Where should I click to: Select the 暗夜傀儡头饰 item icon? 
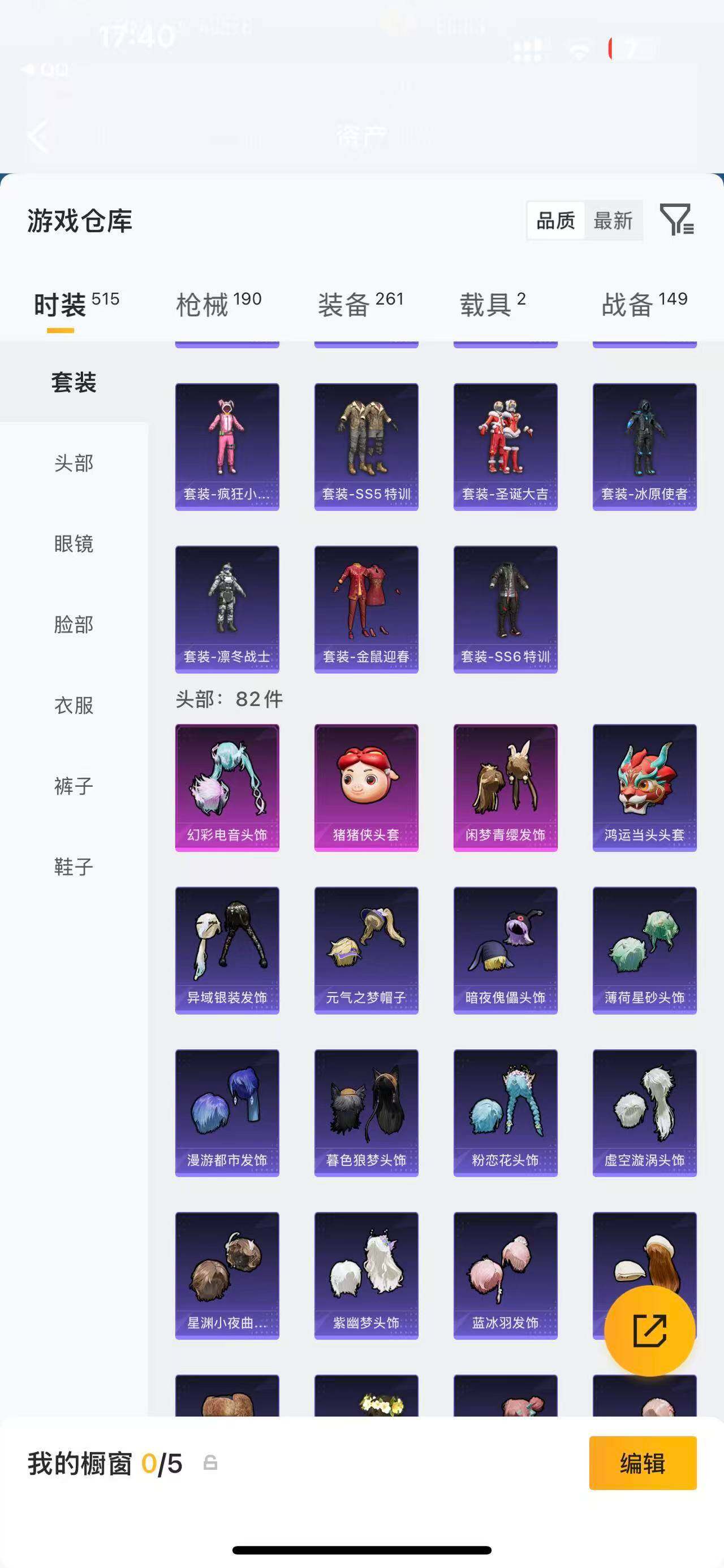point(505,950)
